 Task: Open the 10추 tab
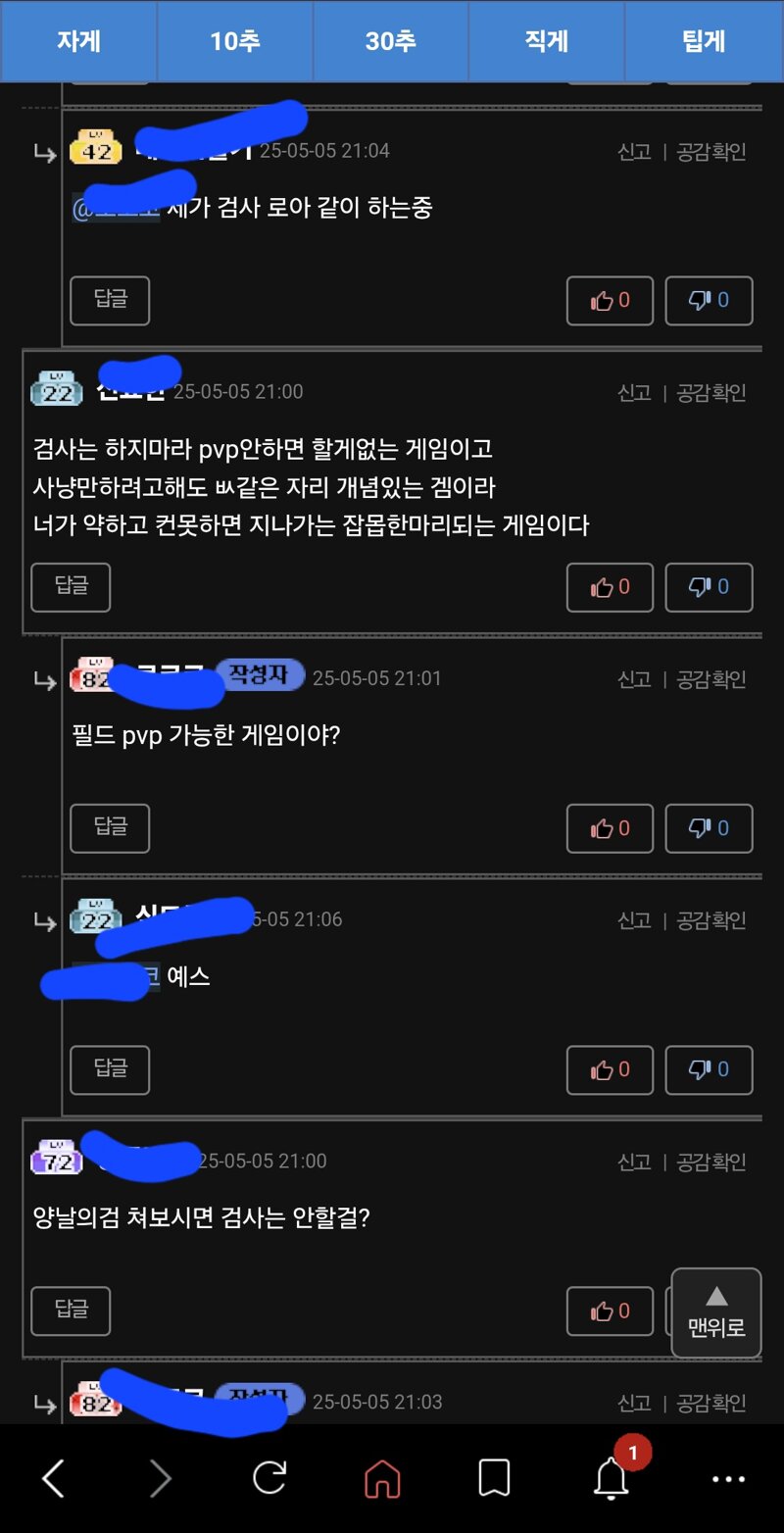(x=235, y=41)
